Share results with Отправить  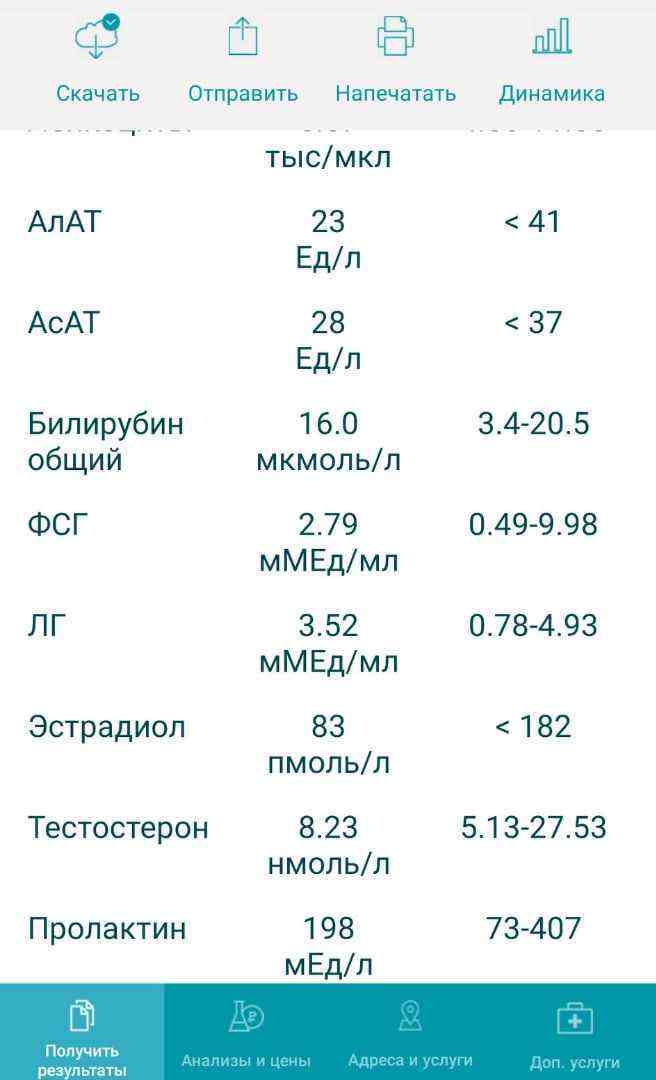pos(243,60)
